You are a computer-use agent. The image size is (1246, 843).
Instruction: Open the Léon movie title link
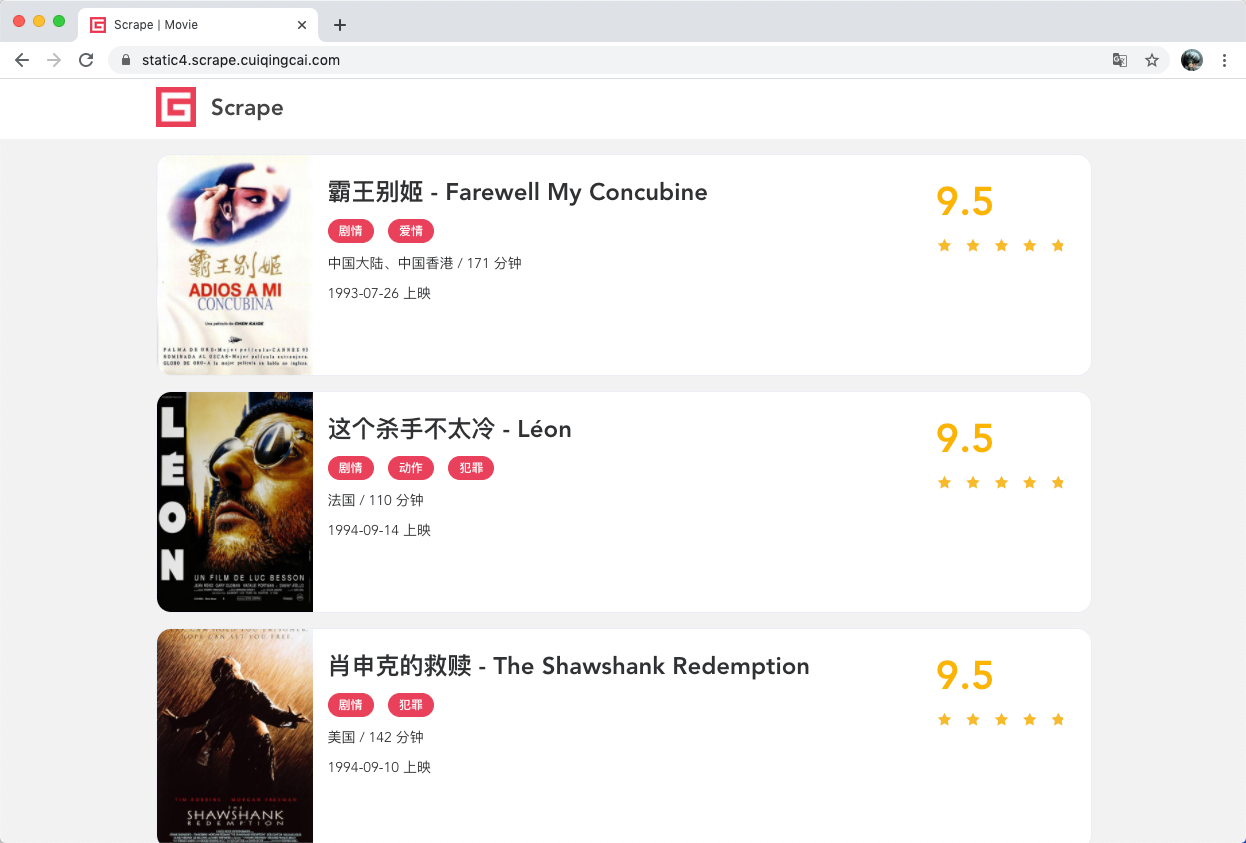tap(449, 429)
